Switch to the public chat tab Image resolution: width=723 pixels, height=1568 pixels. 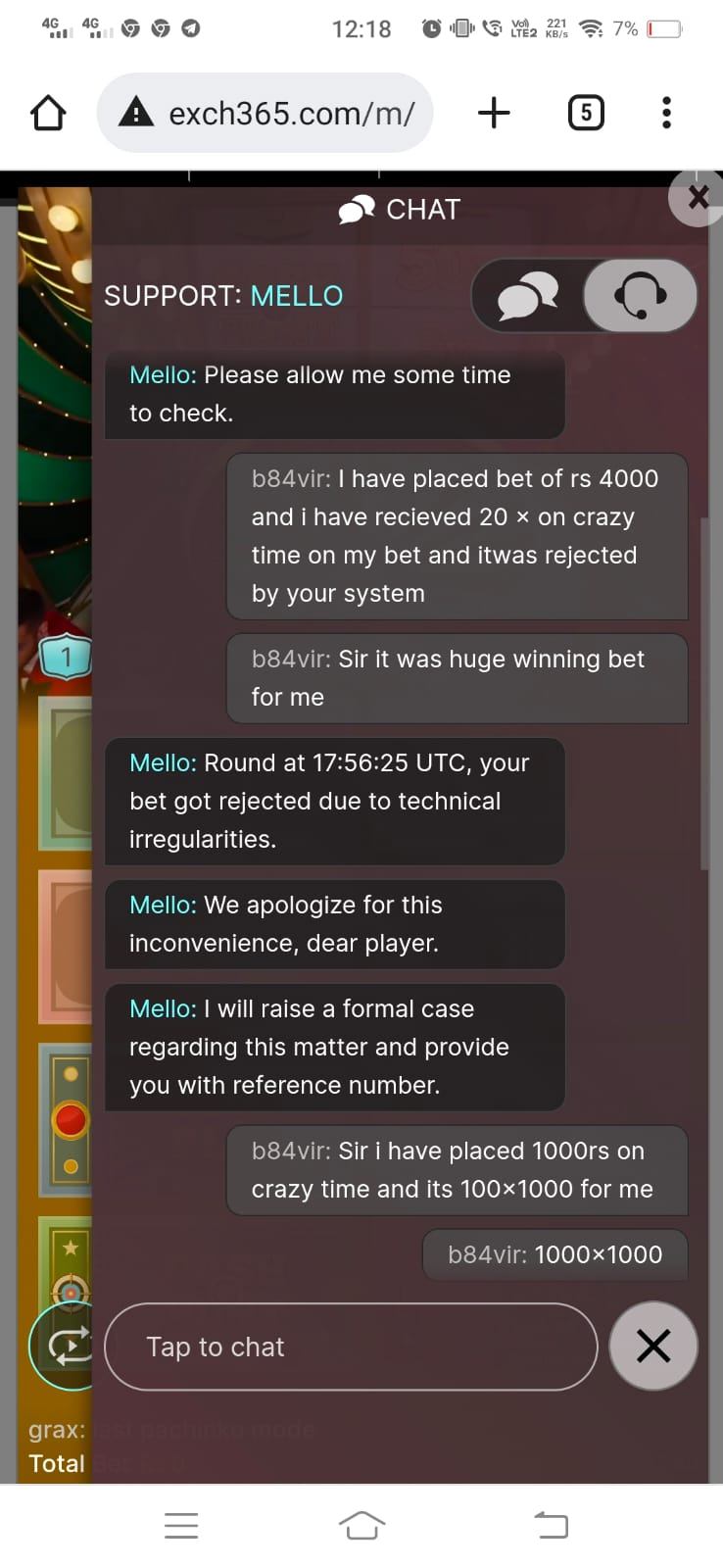[528, 295]
